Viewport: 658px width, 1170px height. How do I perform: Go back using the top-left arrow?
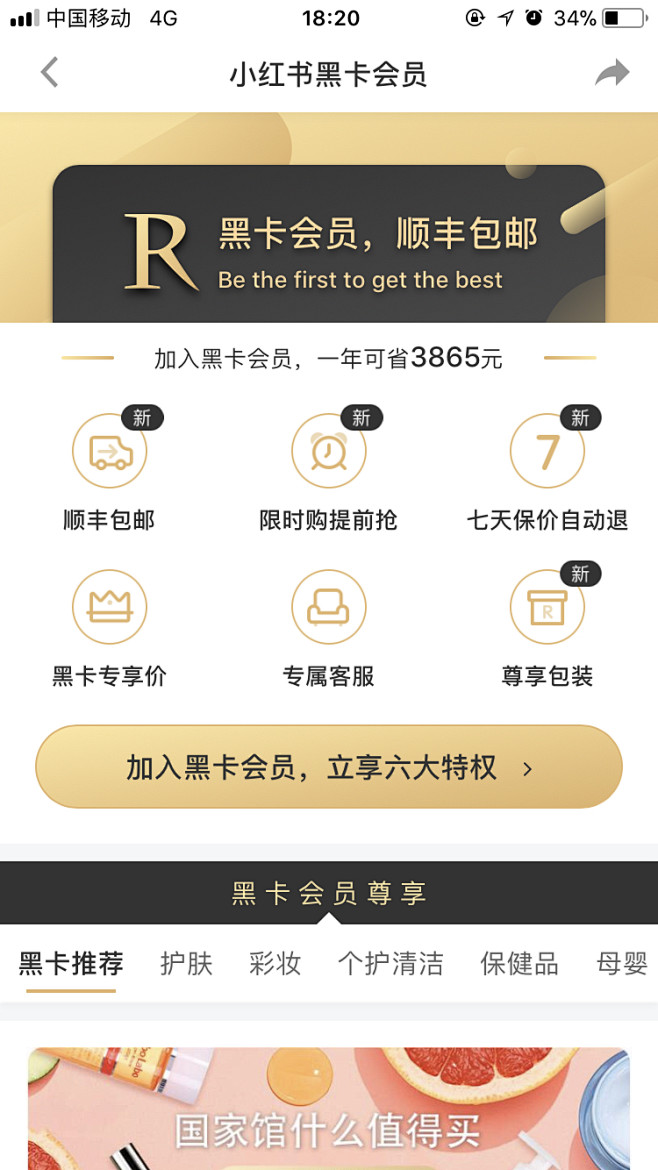(49, 73)
